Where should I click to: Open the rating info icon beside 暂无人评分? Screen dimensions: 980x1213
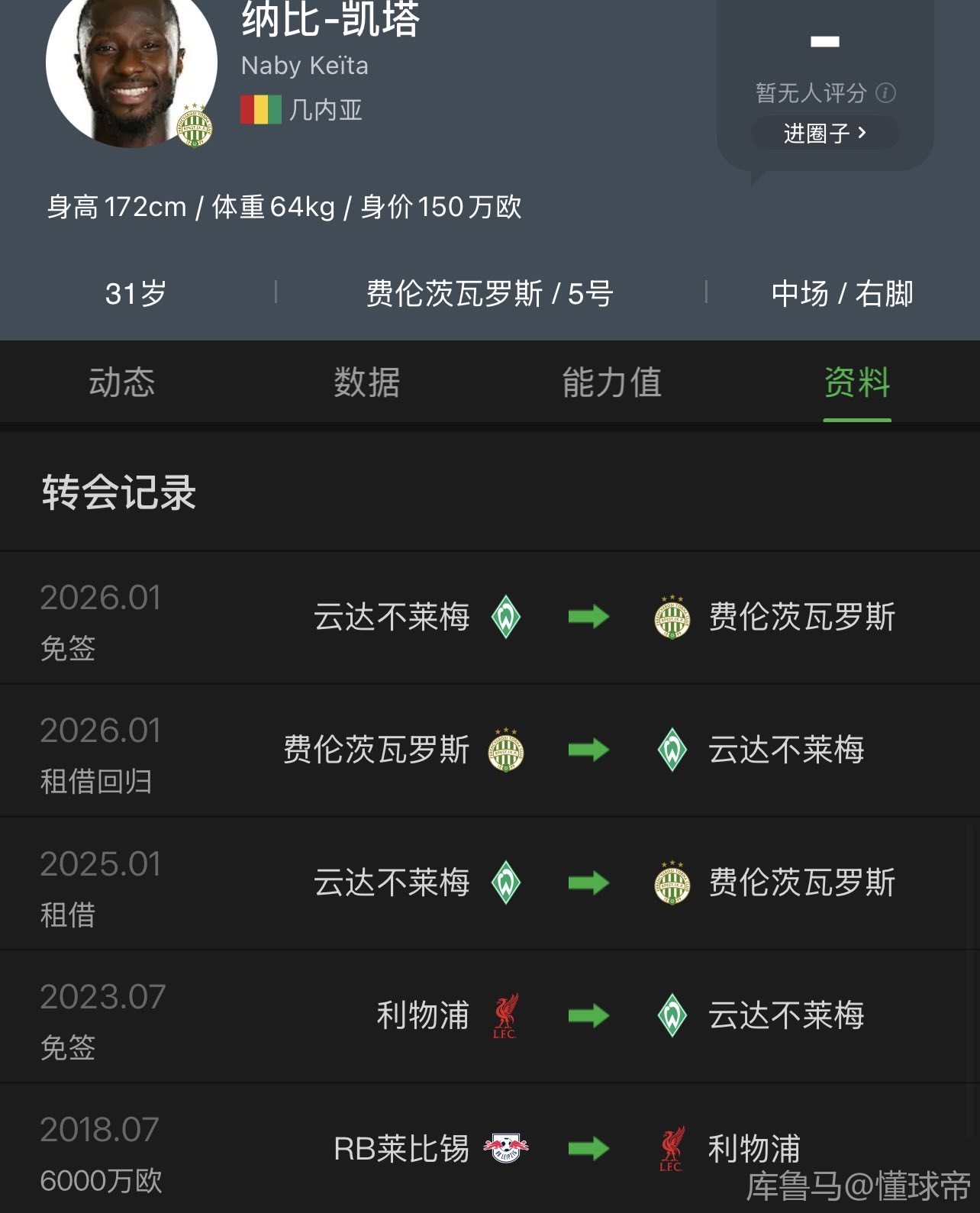[x=885, y=93]
